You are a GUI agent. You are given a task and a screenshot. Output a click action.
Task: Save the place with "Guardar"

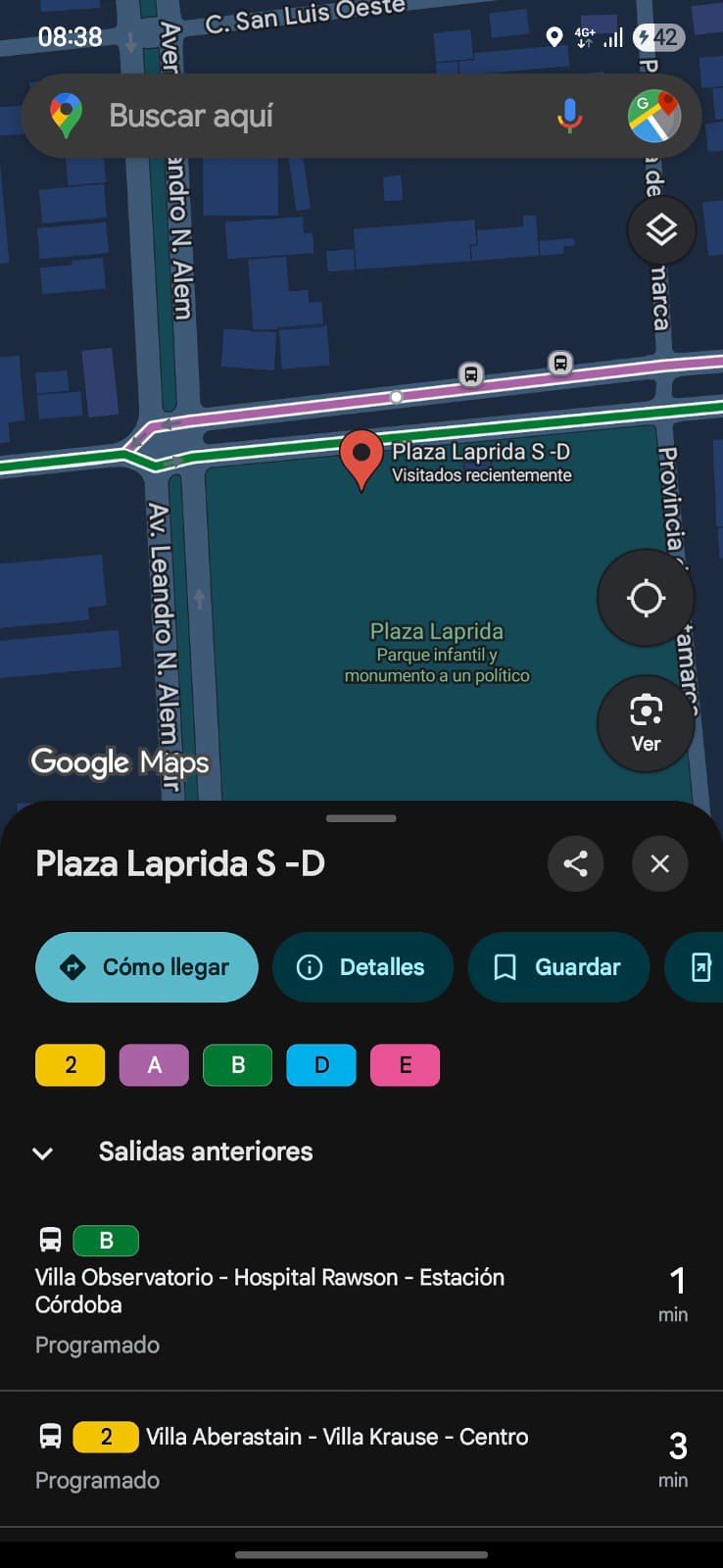tap(558, 967)
